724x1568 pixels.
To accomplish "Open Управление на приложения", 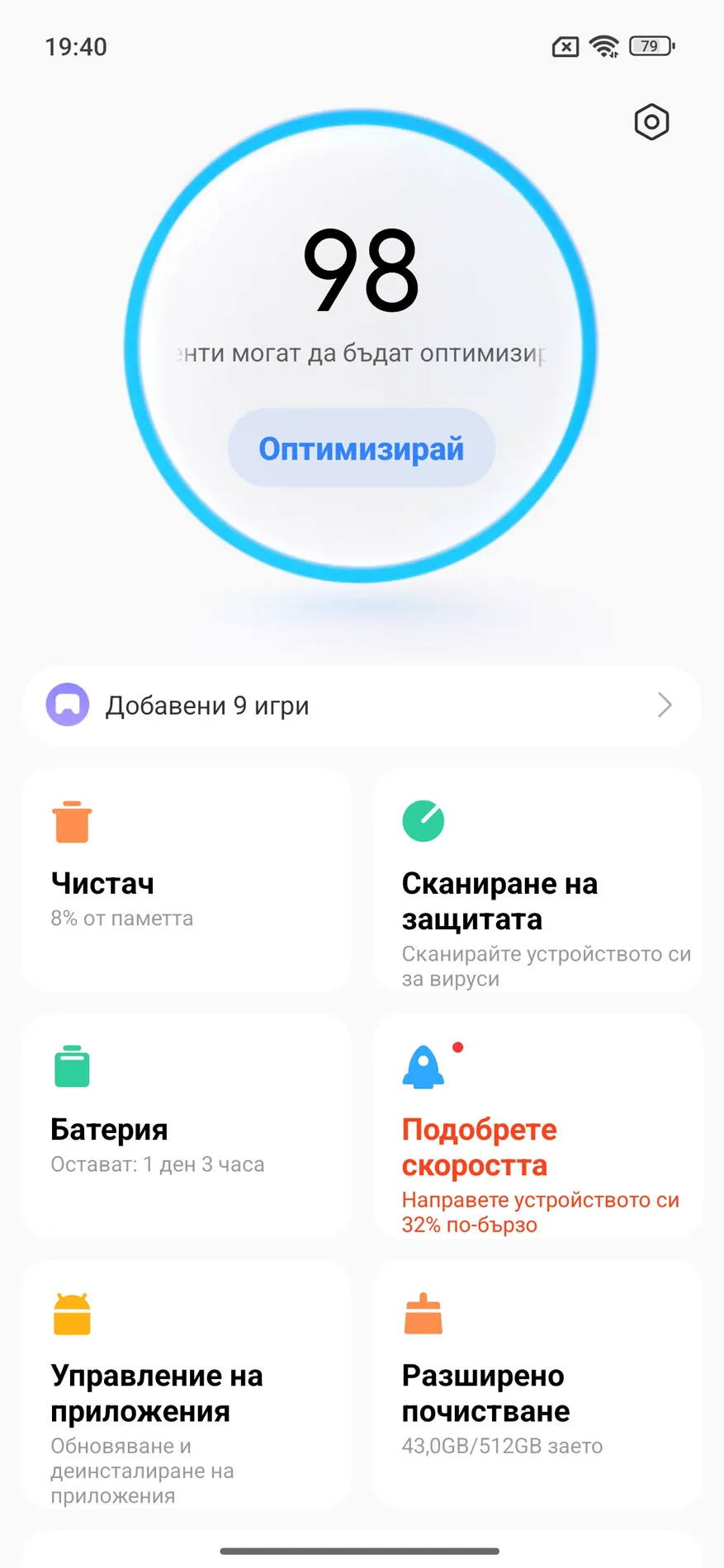I will tap(187, 1383).
